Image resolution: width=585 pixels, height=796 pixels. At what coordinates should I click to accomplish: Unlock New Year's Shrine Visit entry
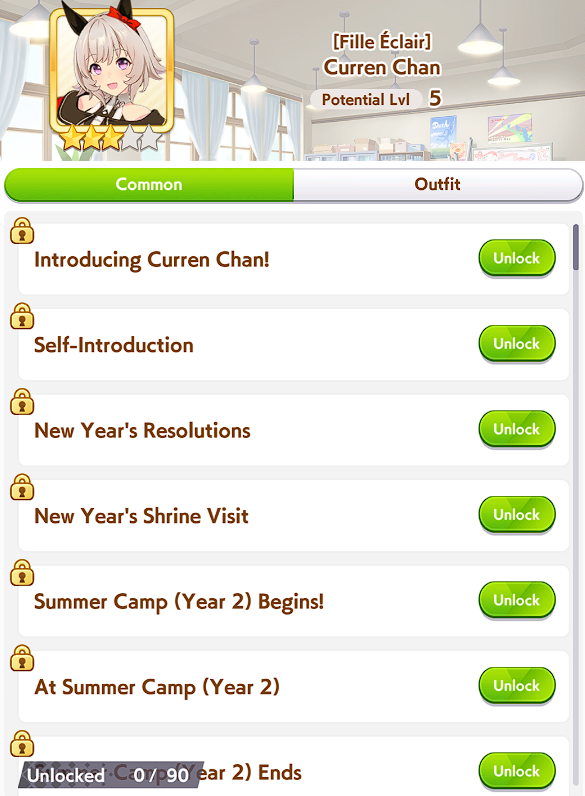[517, 515]
